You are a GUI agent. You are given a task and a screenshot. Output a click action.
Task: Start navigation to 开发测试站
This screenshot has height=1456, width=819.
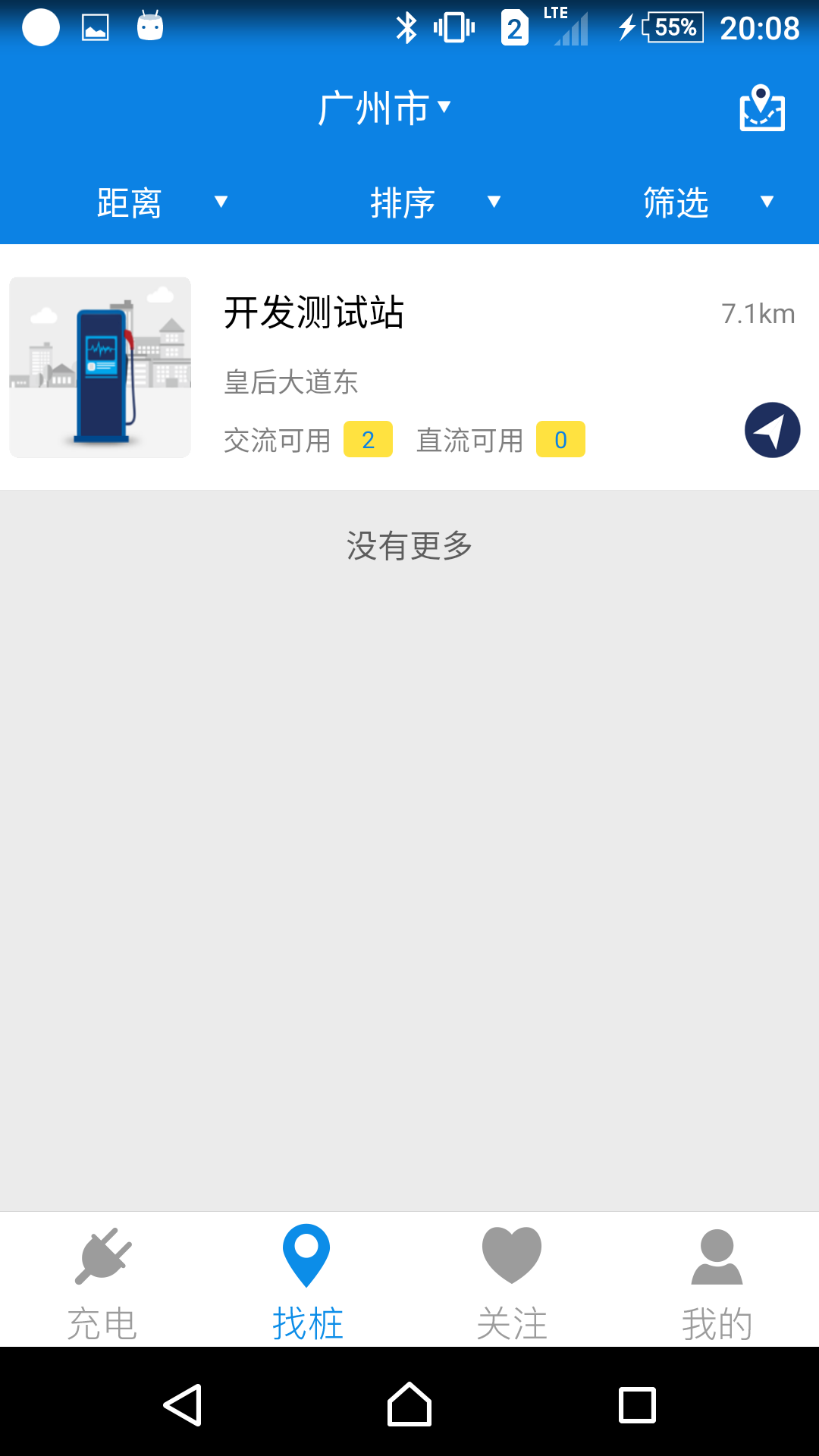(x=772, y=430)
